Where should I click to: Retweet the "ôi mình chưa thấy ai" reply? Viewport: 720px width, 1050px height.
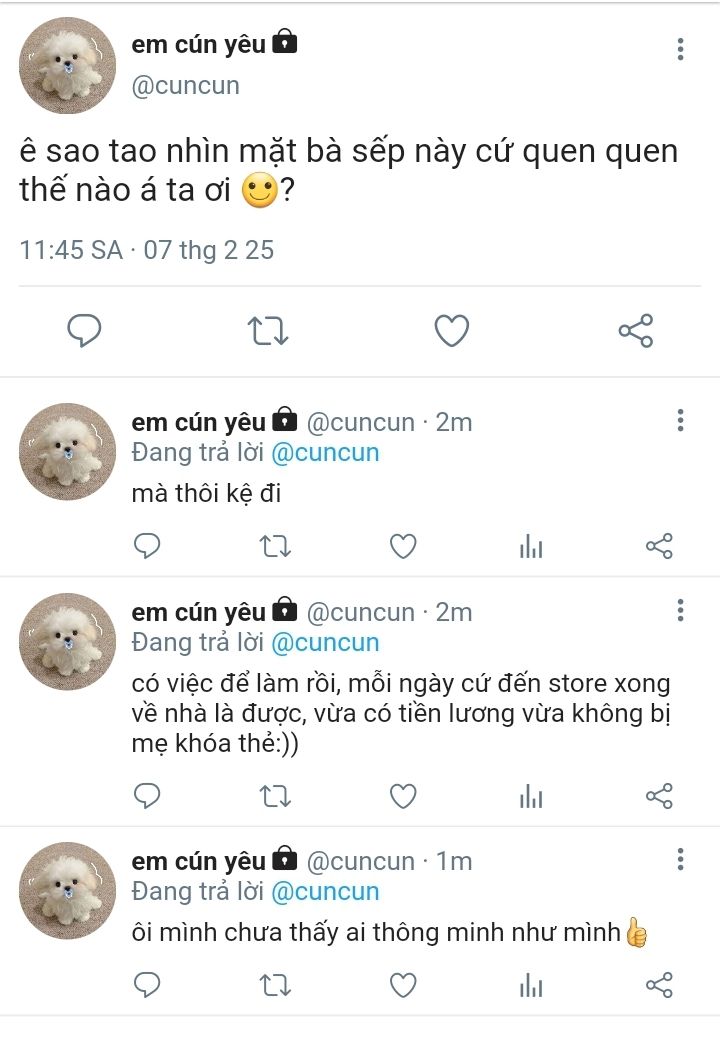tap(274, 986)
